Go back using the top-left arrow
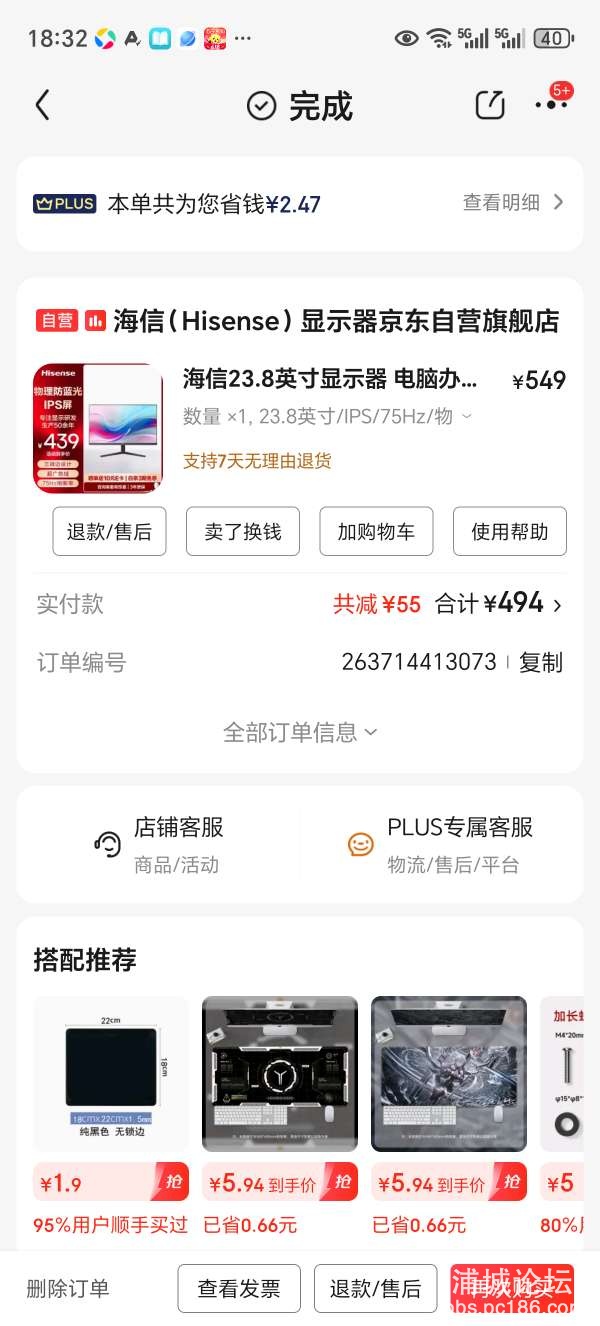The height and width of the screenshot is (1326, 600). 42,105
